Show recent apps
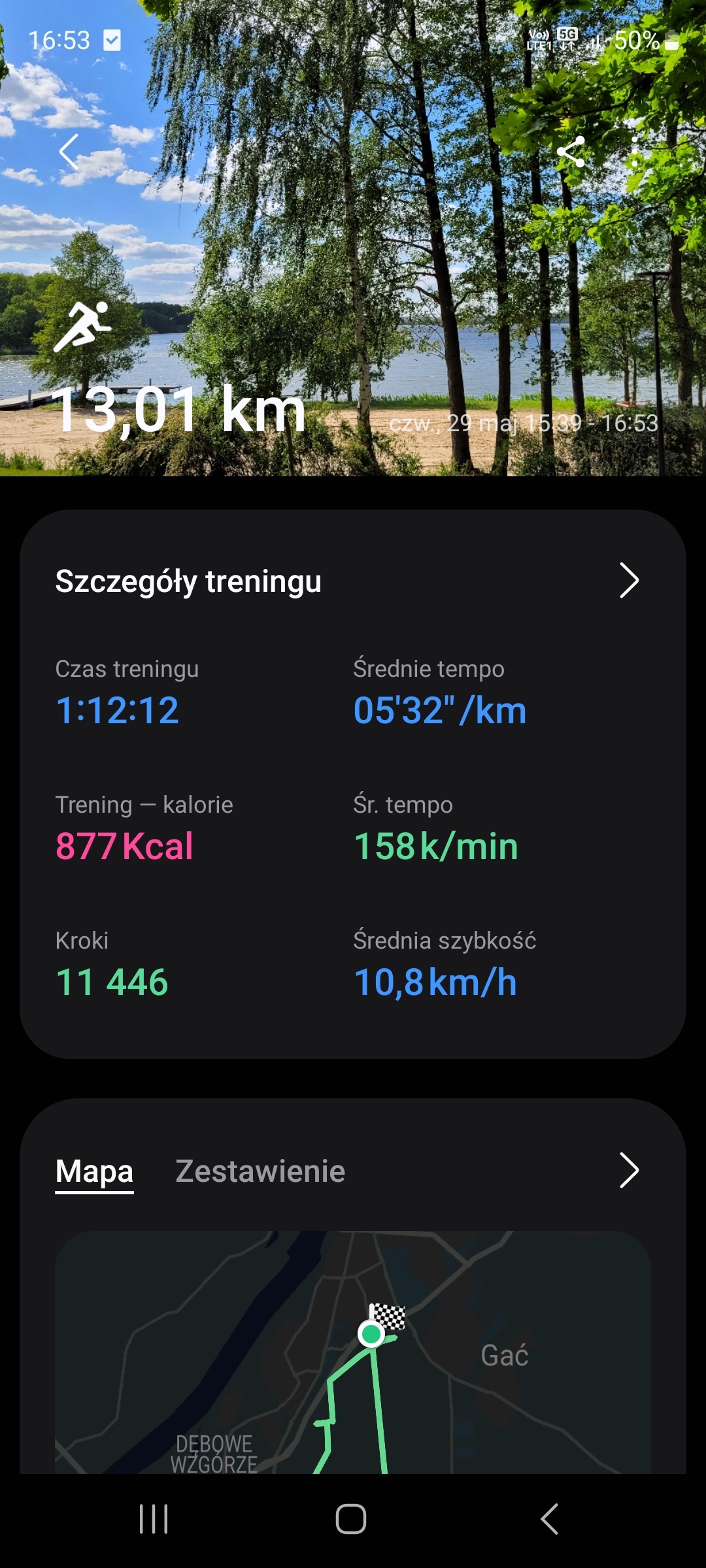This screenshot has height=1568, width=706. pos(154,1519)
